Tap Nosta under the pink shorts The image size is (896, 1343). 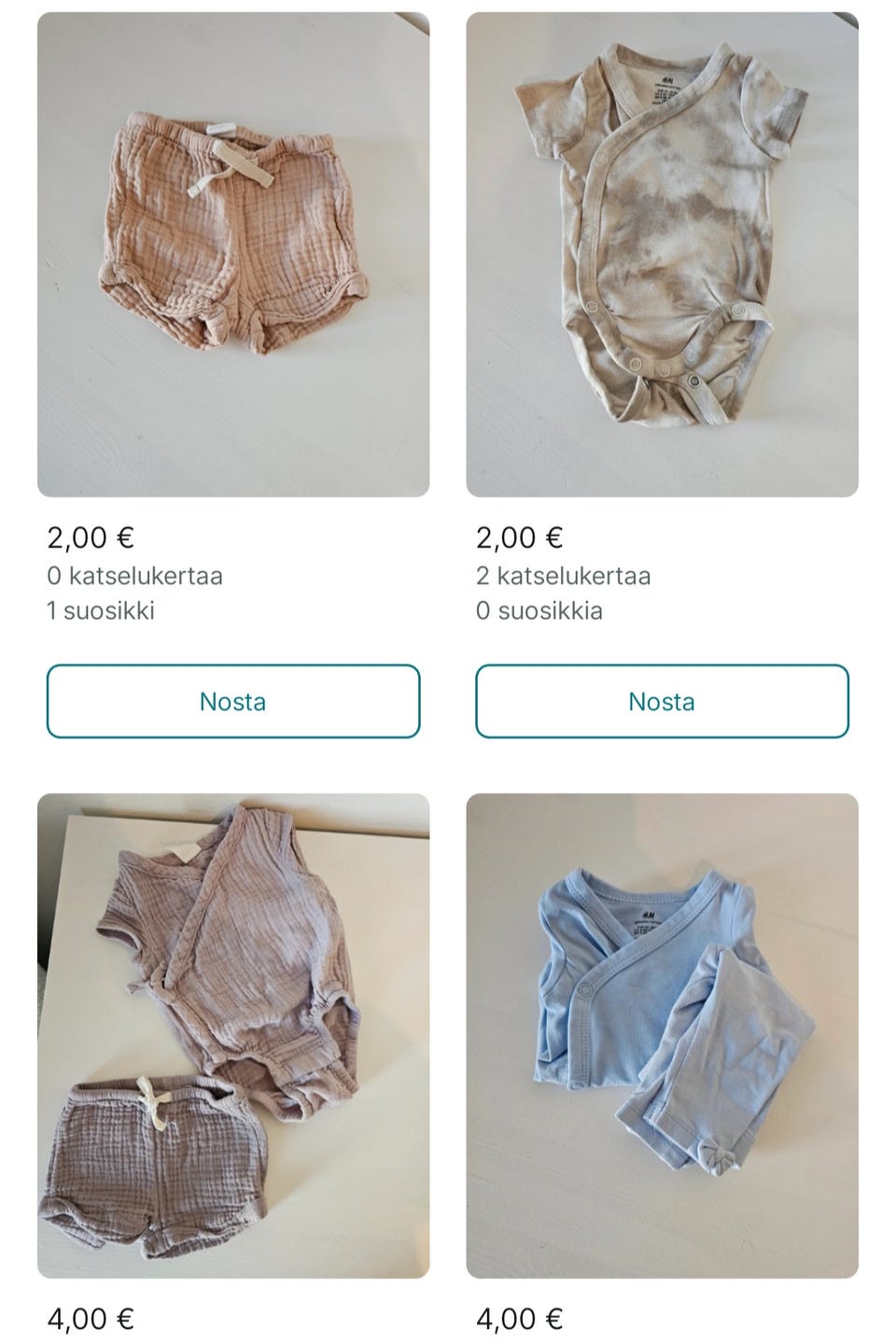coord(233,701)
